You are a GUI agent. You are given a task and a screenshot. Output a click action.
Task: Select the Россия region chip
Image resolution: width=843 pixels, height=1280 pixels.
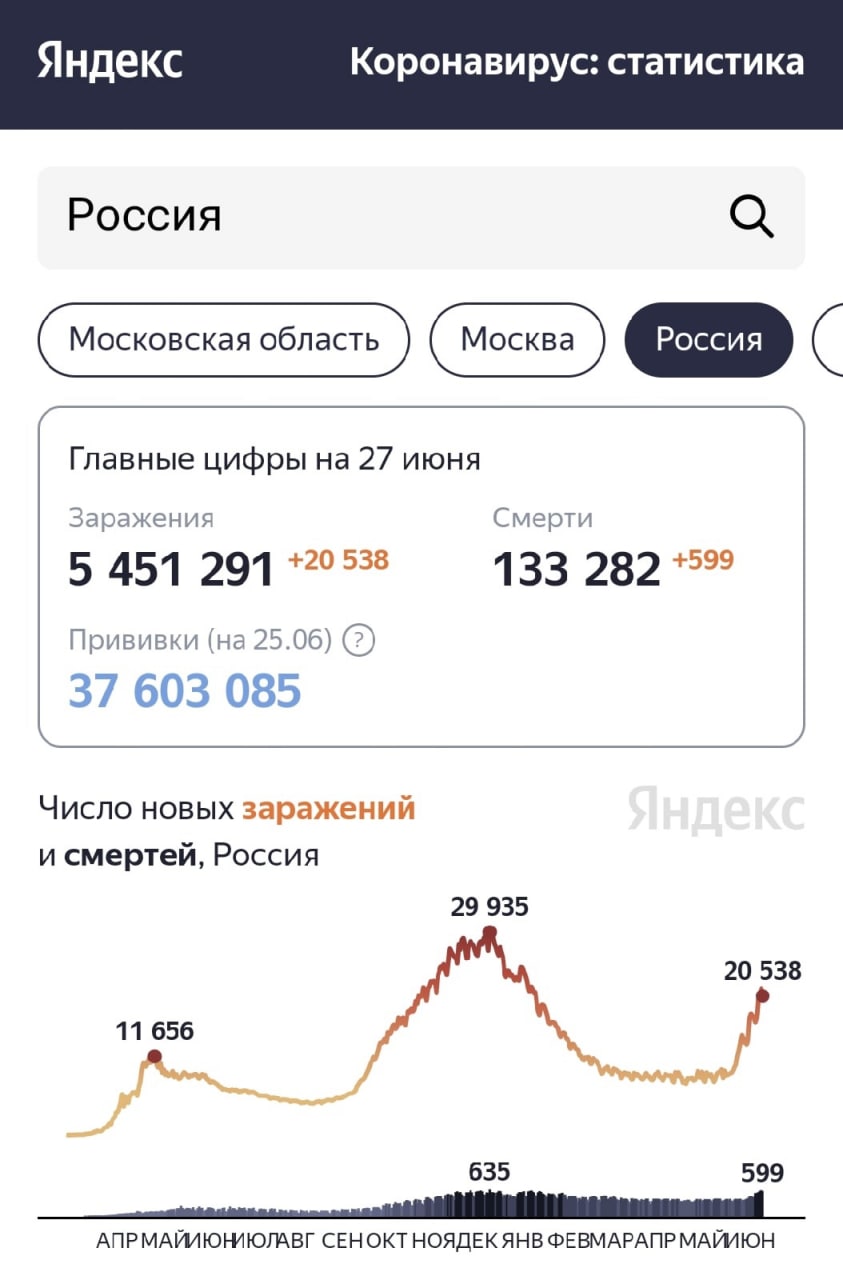coord(708,340)
